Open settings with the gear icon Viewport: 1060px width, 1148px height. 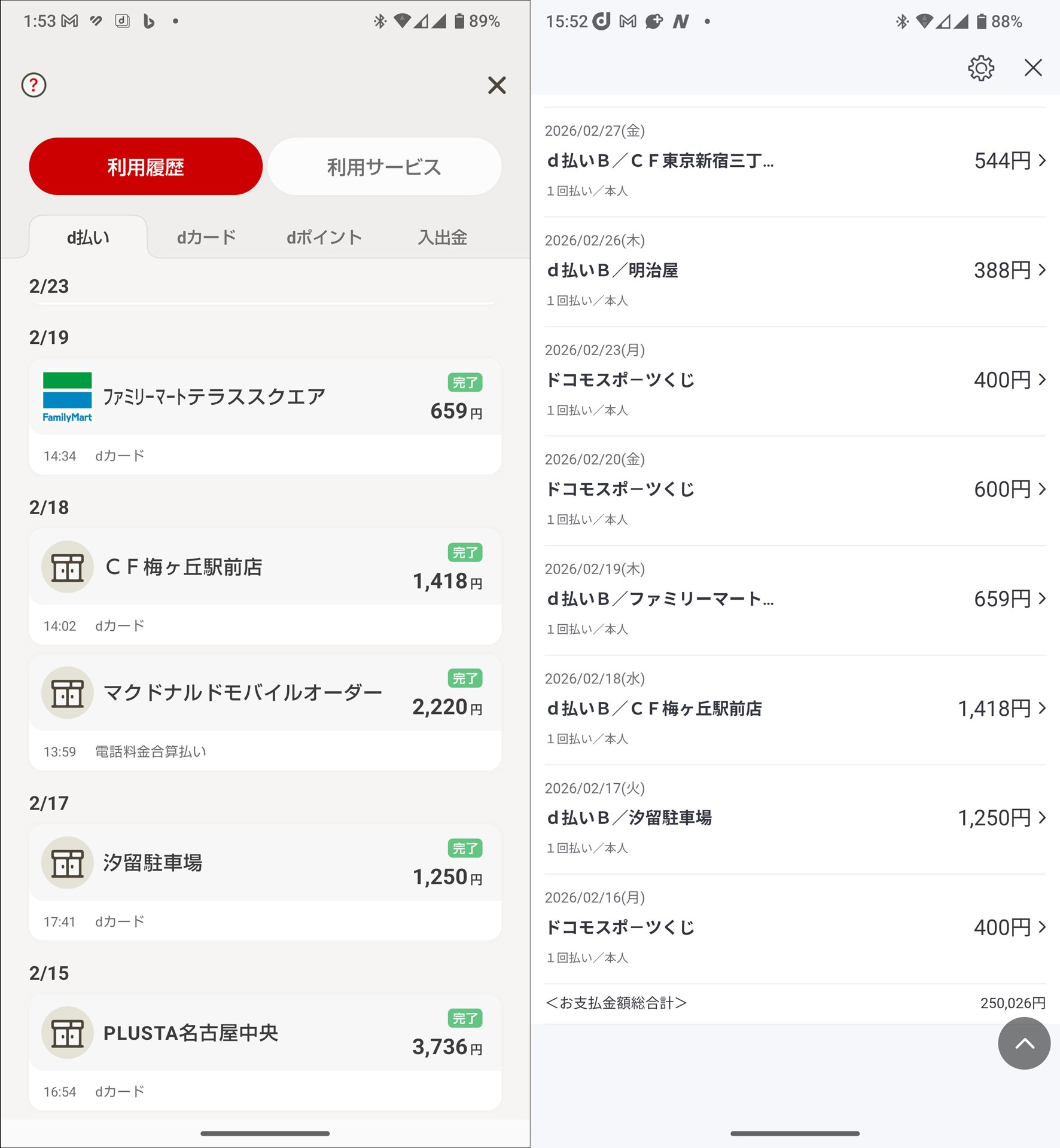pyautogui.click(x=980, y=68)
